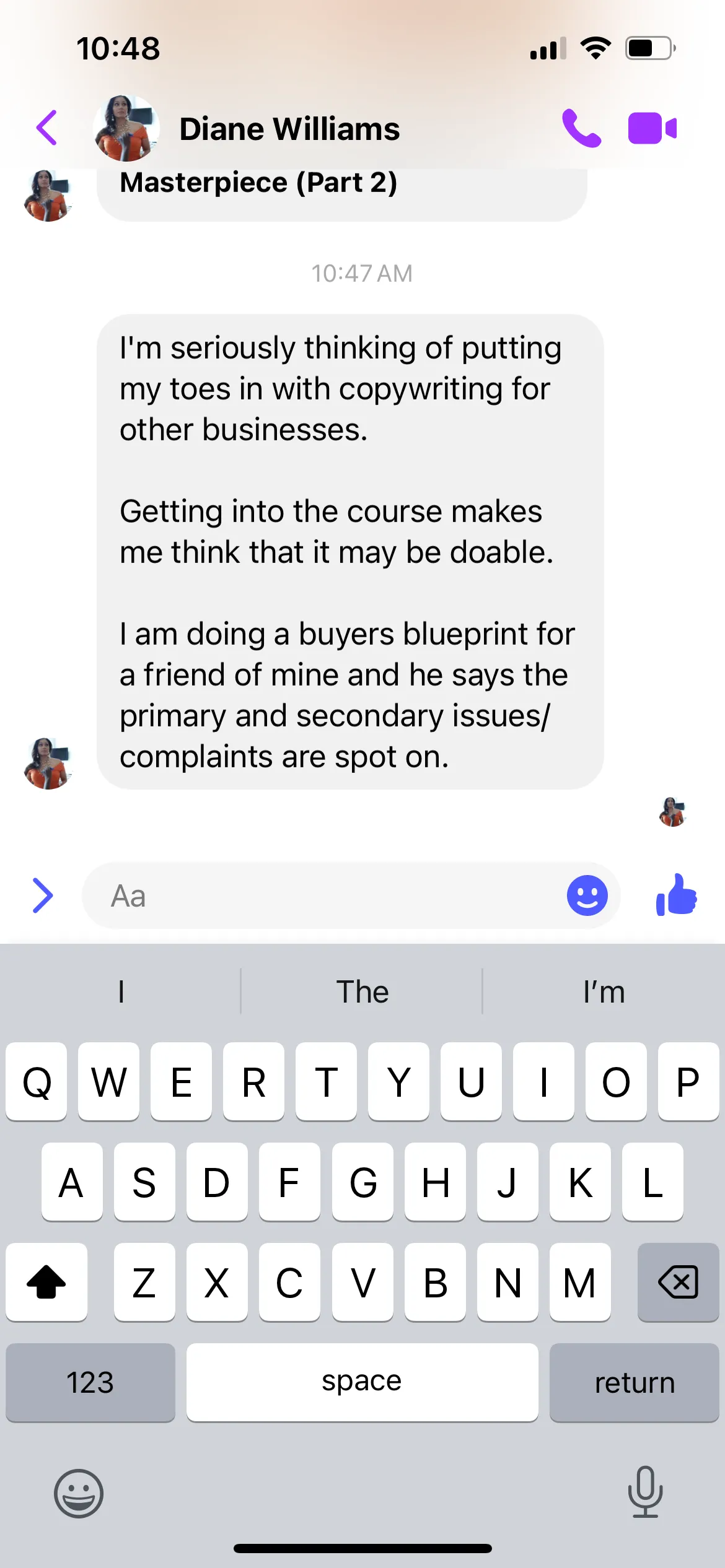Go back from Diane Williams chat

[x=47, y=128]
